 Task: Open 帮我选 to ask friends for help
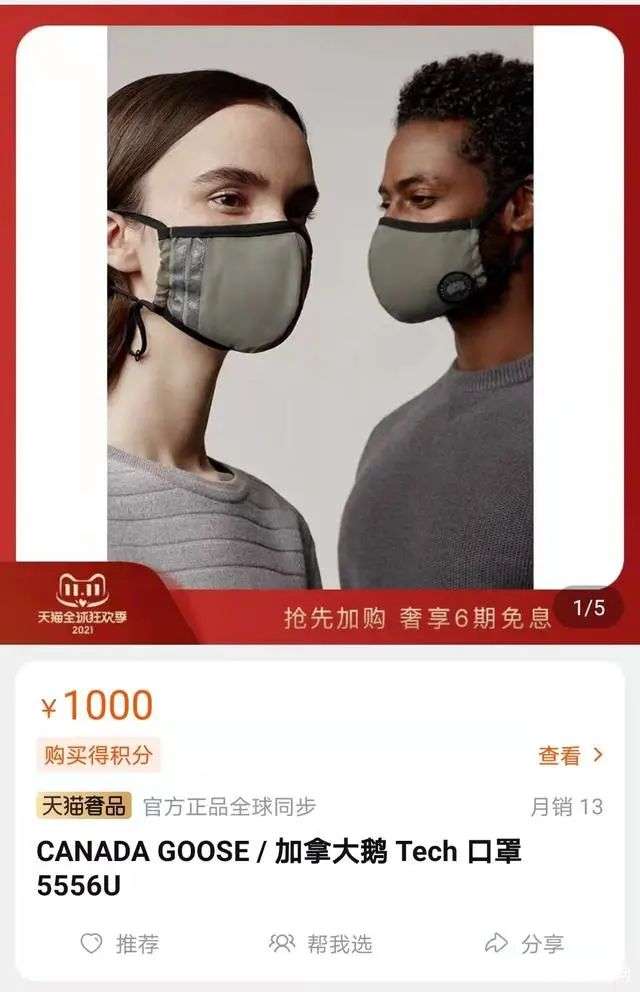pos(320,943)
